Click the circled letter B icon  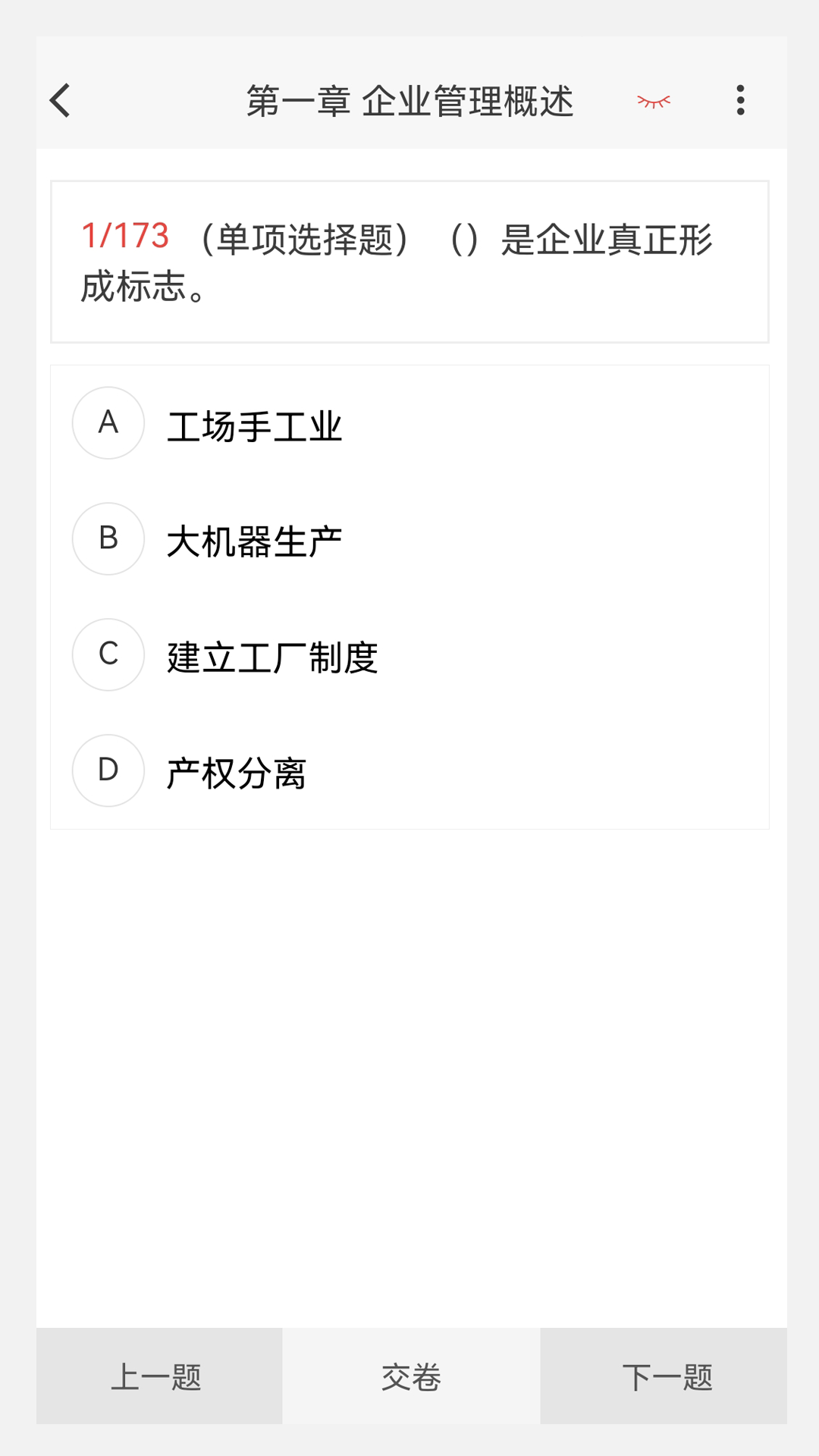click(x=108, y=539)
